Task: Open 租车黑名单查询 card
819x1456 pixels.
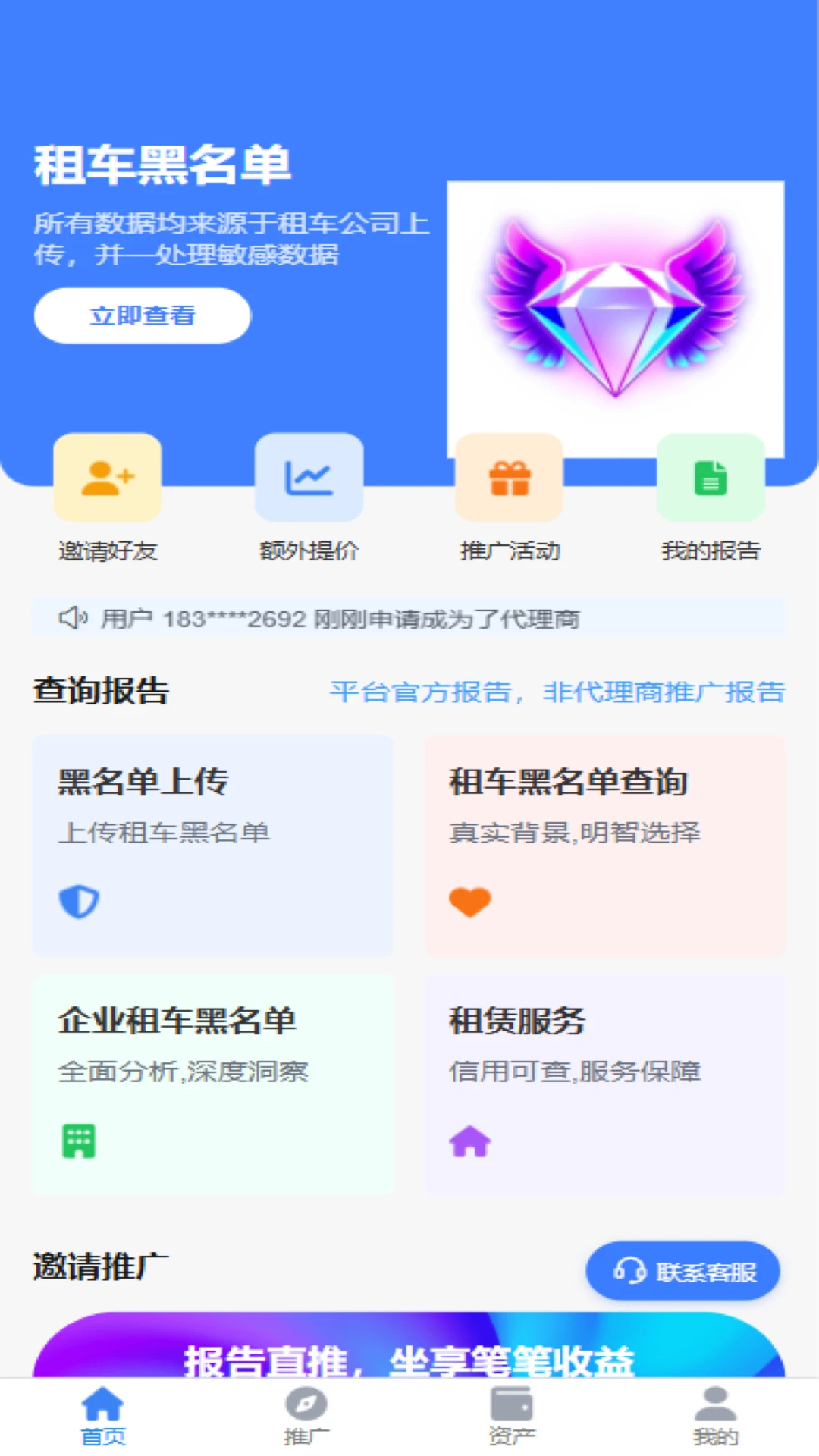Action: pyautogui.click(x=604, y=845)
